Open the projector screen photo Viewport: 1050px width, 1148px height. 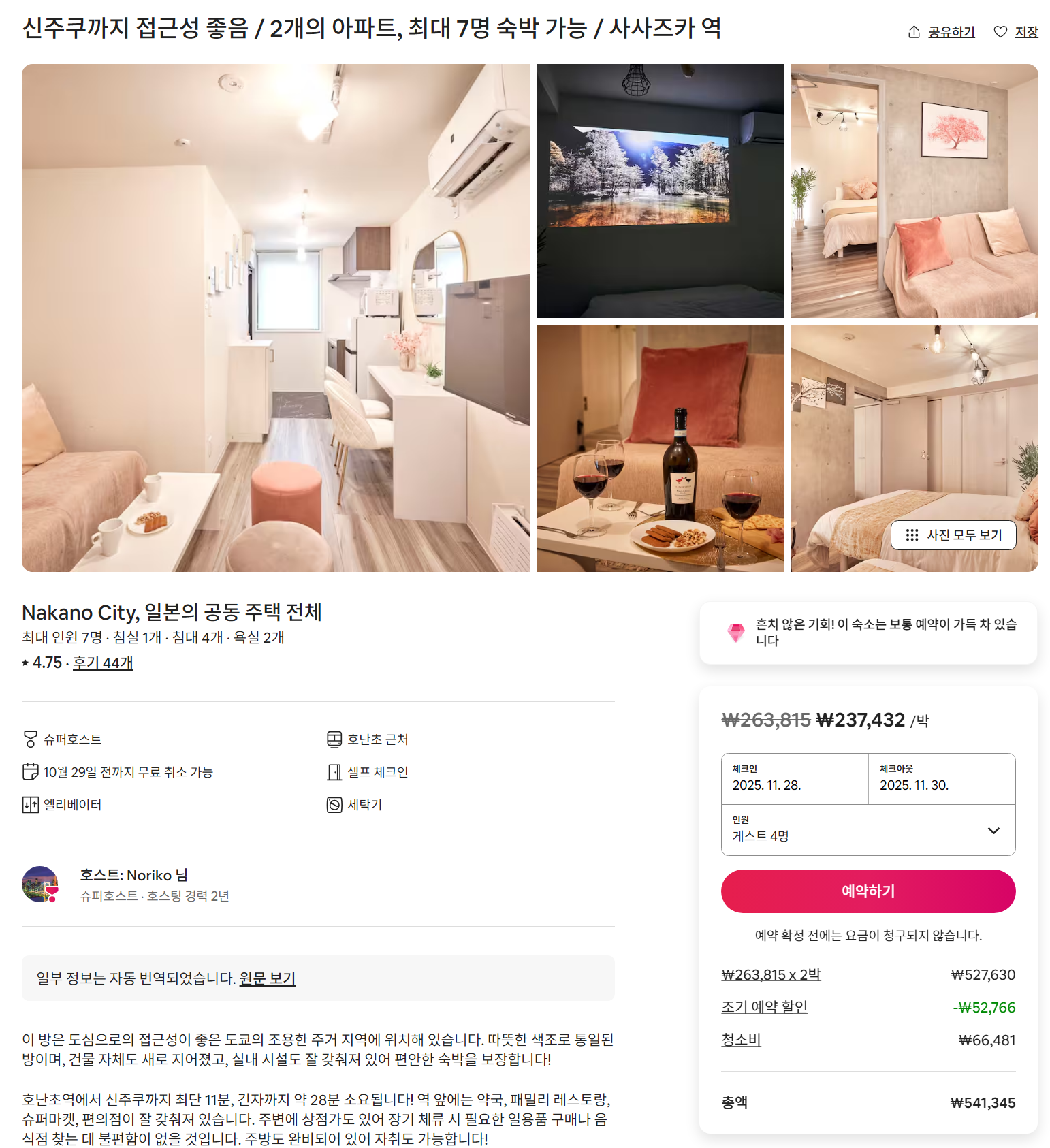660,191
